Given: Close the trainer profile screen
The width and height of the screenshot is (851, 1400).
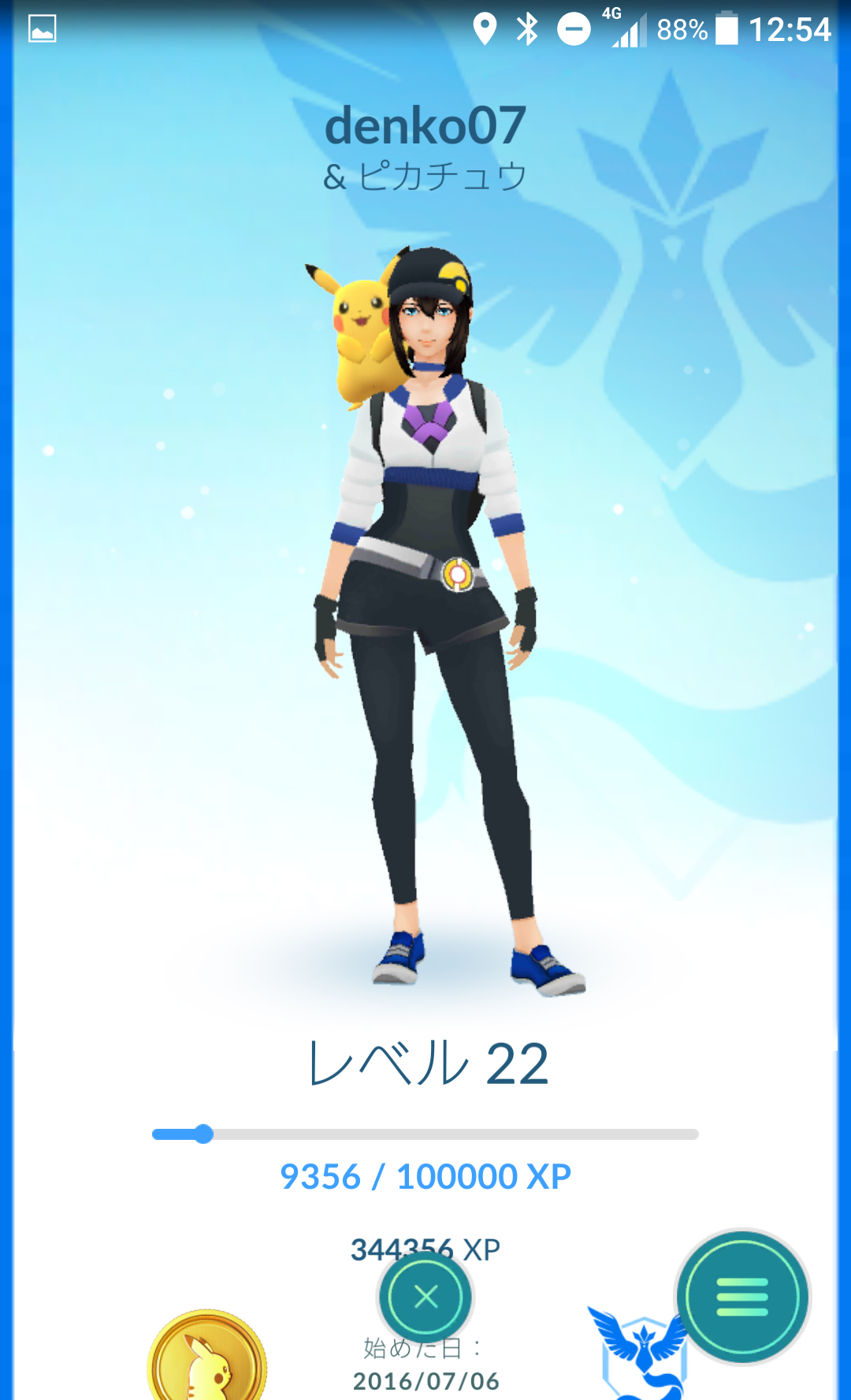Looking at the screenshot, I should [x=425, y=1297].
